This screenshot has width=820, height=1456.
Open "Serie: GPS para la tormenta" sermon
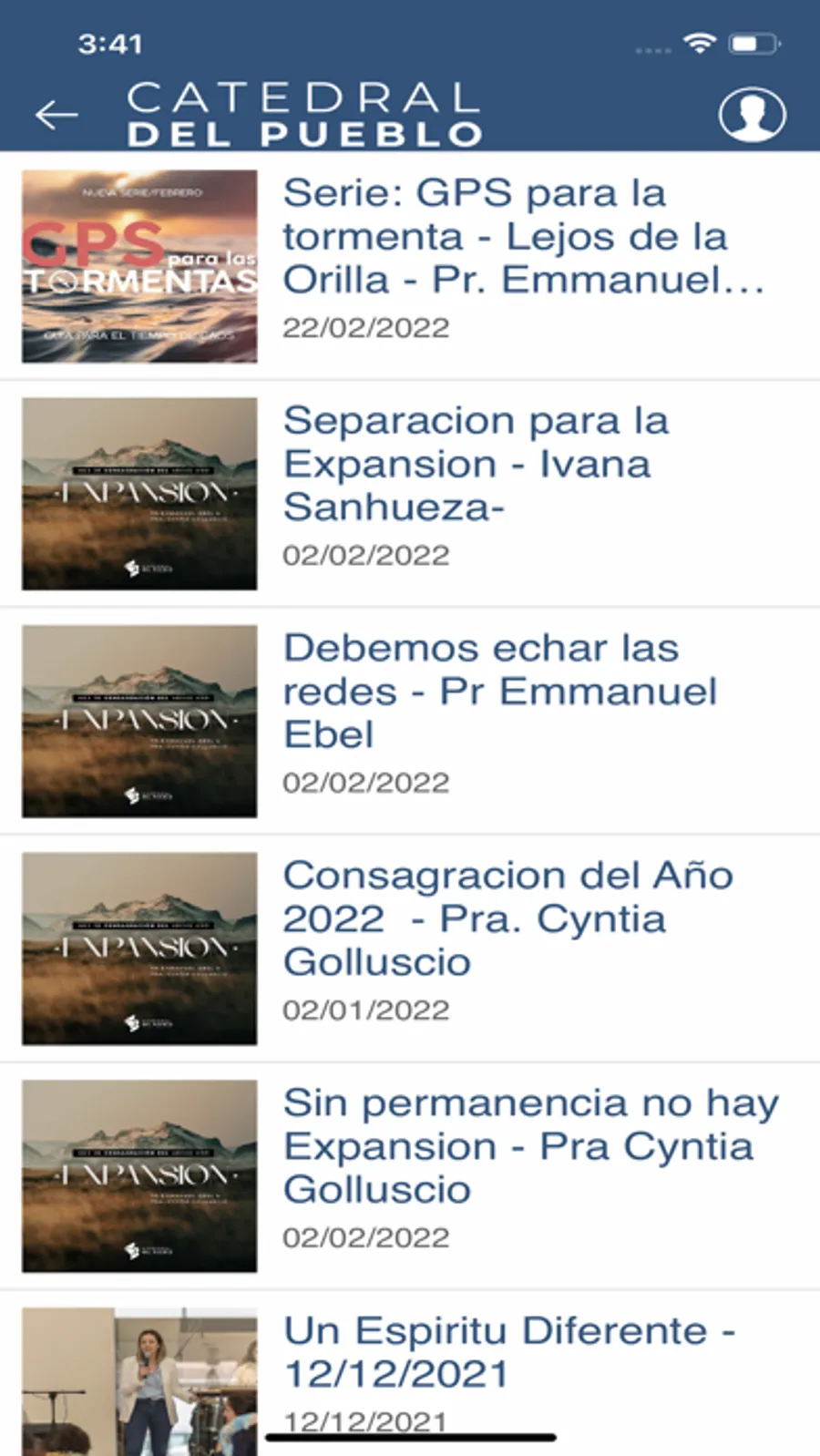click(x=522, y=237)
